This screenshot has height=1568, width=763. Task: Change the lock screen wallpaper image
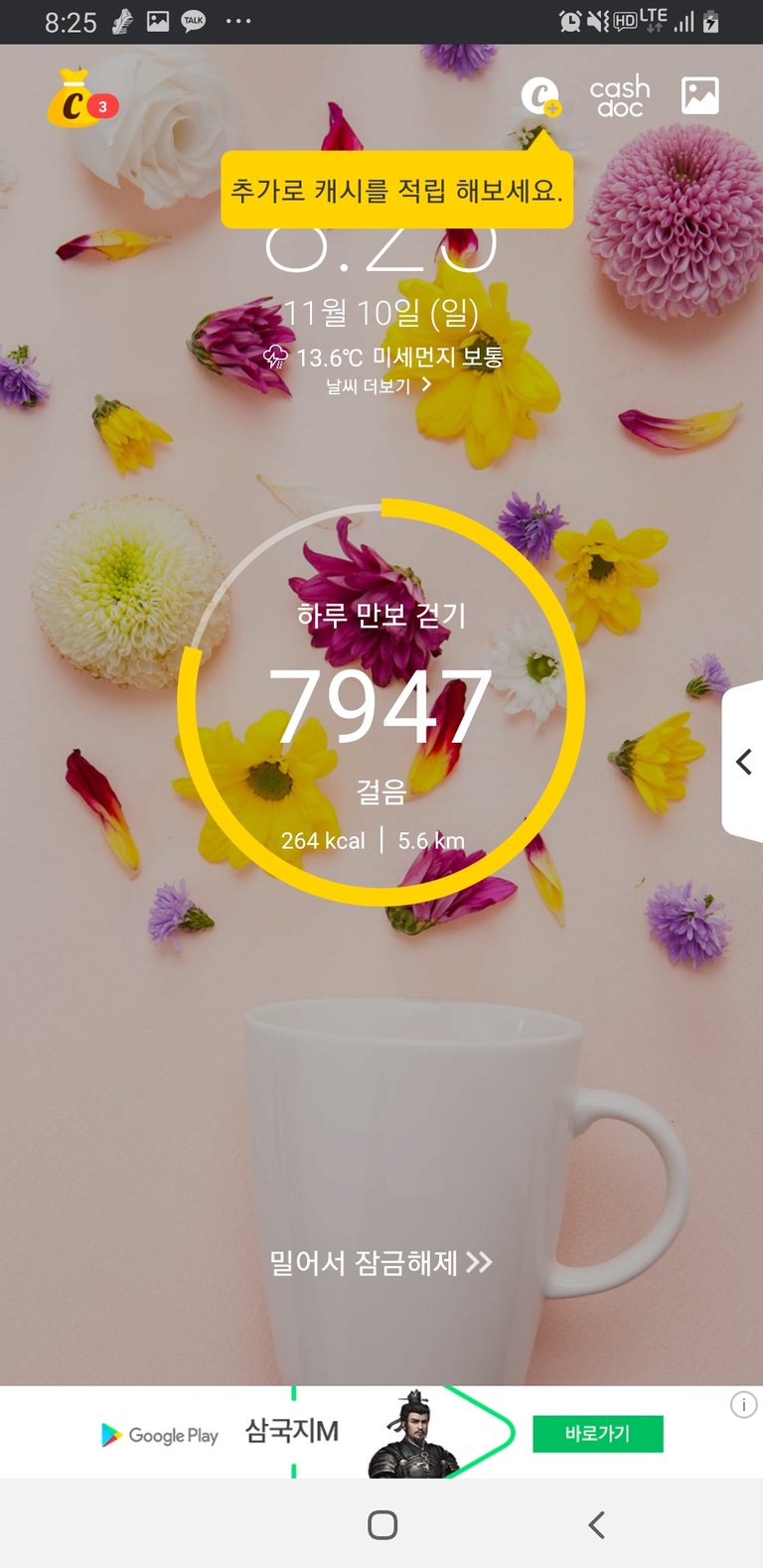pyautogui.click(x=699, y=96)
